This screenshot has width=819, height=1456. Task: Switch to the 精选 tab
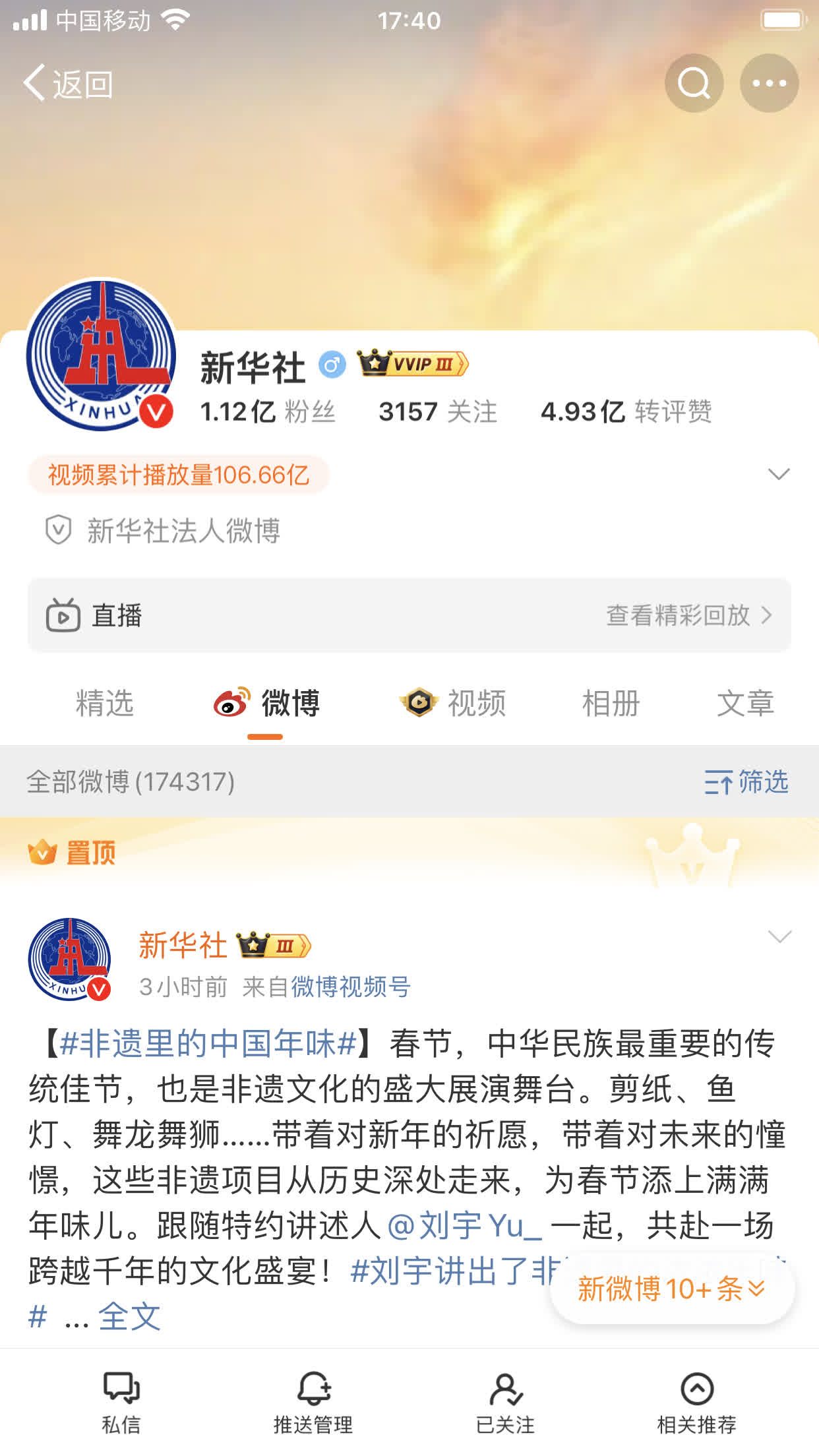pyautogui.click(x=105, y=703)
